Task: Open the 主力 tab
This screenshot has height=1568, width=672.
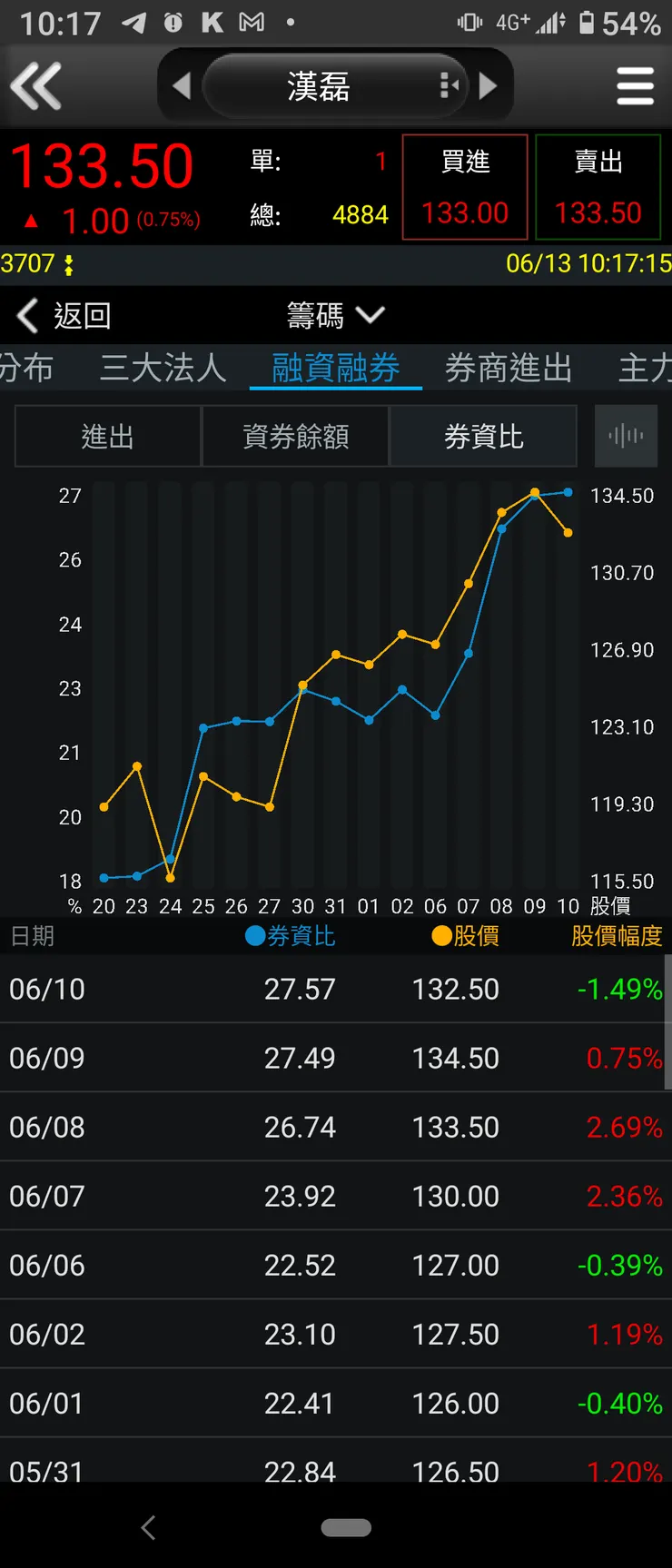Action: [x=645, y=368]
